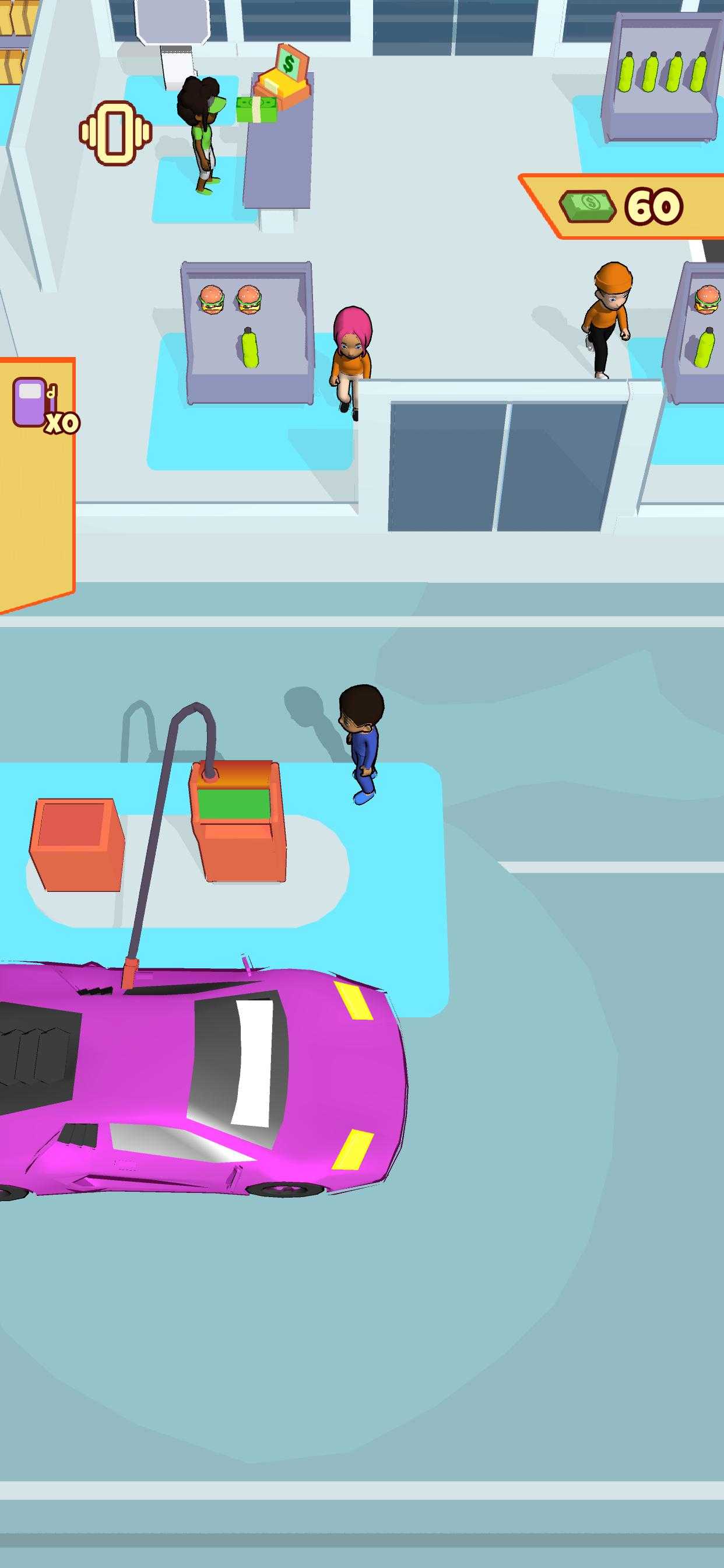Image resolution: width=724 pixels, height=1568 pixels.
Task: Collect the cash stack beside the register
Action: tap(256, 110)
